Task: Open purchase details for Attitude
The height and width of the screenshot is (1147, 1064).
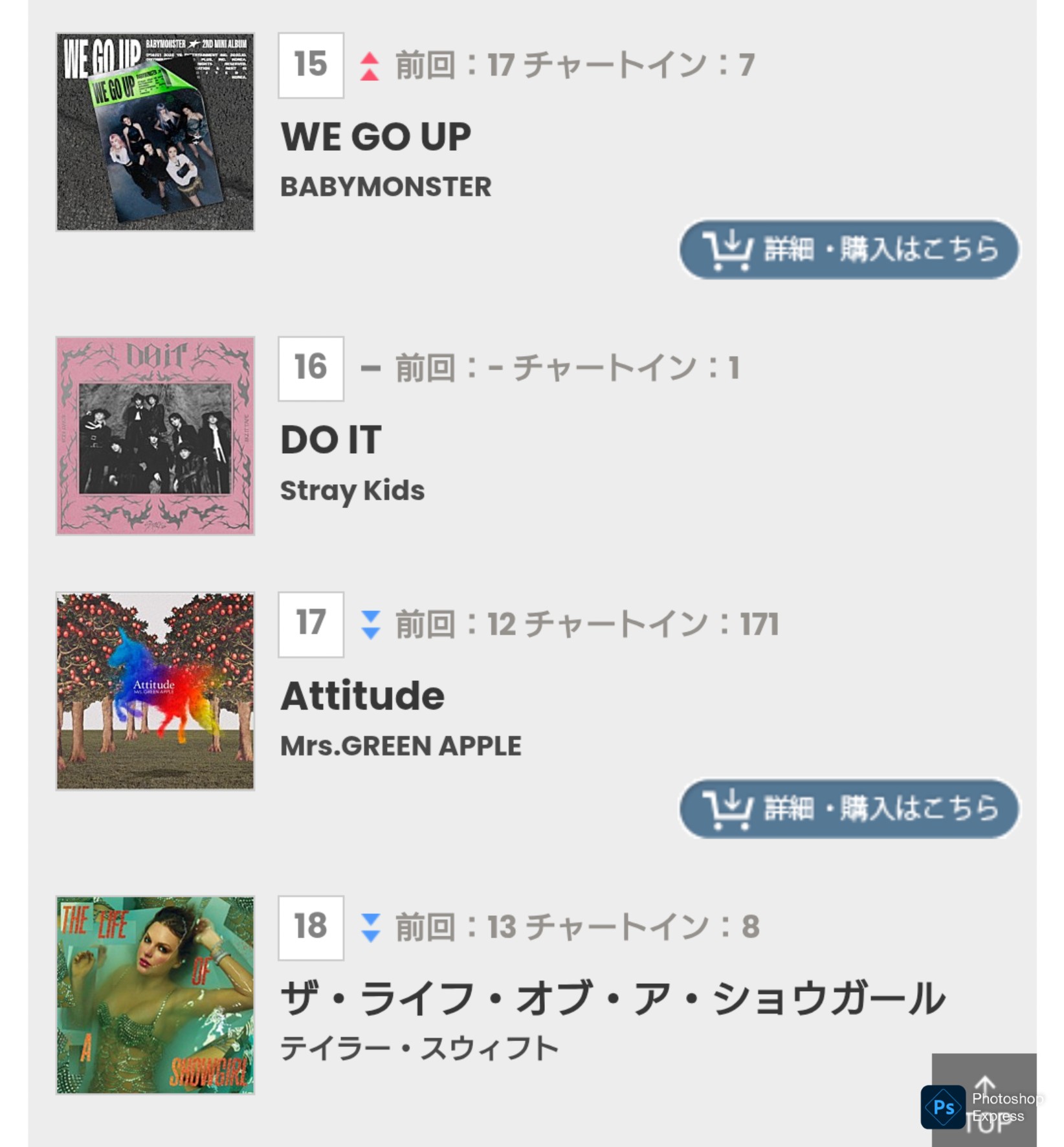Action: (x=848, y=808)
